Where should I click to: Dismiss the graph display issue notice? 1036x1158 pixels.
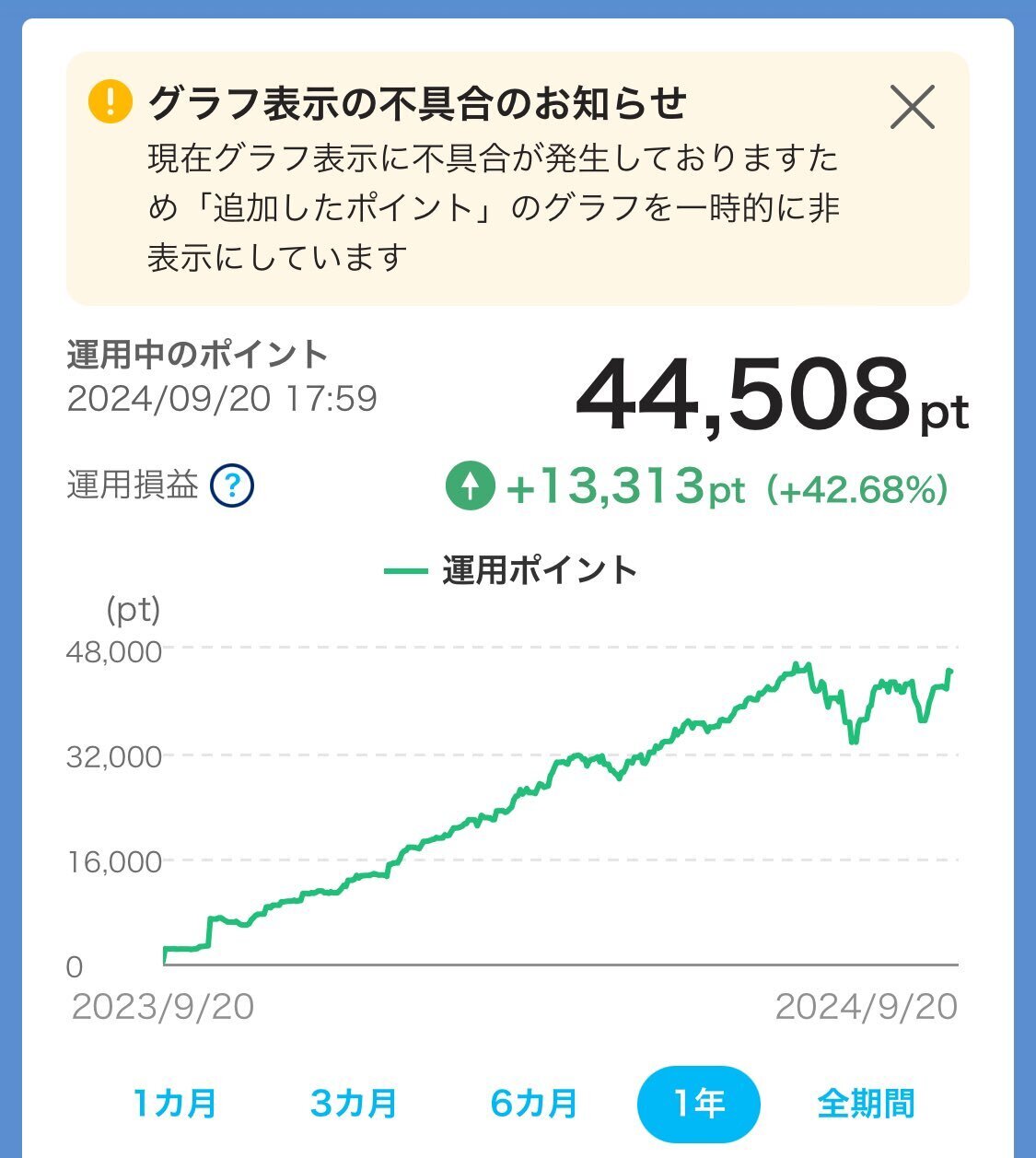[912, 107]
